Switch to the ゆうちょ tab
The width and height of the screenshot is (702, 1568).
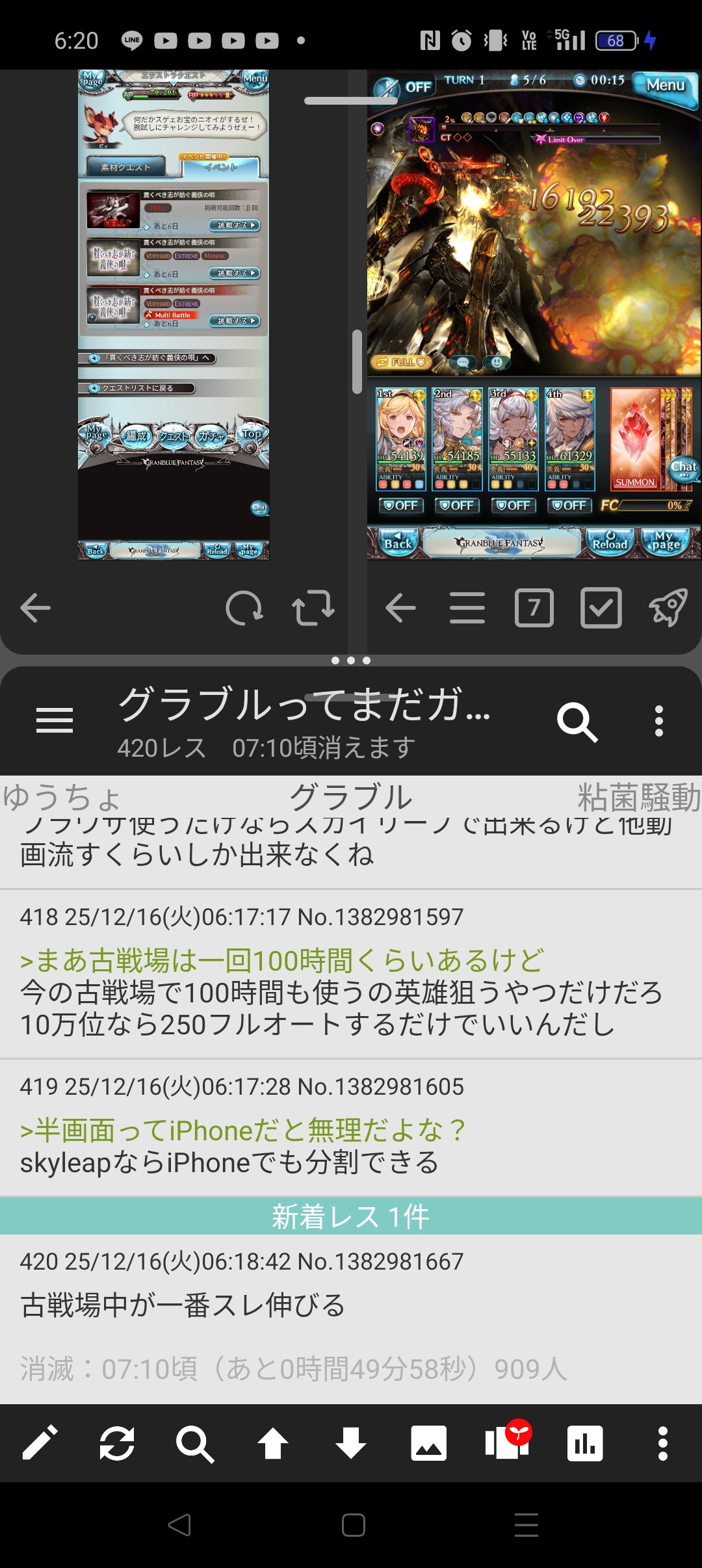(62, 797)
